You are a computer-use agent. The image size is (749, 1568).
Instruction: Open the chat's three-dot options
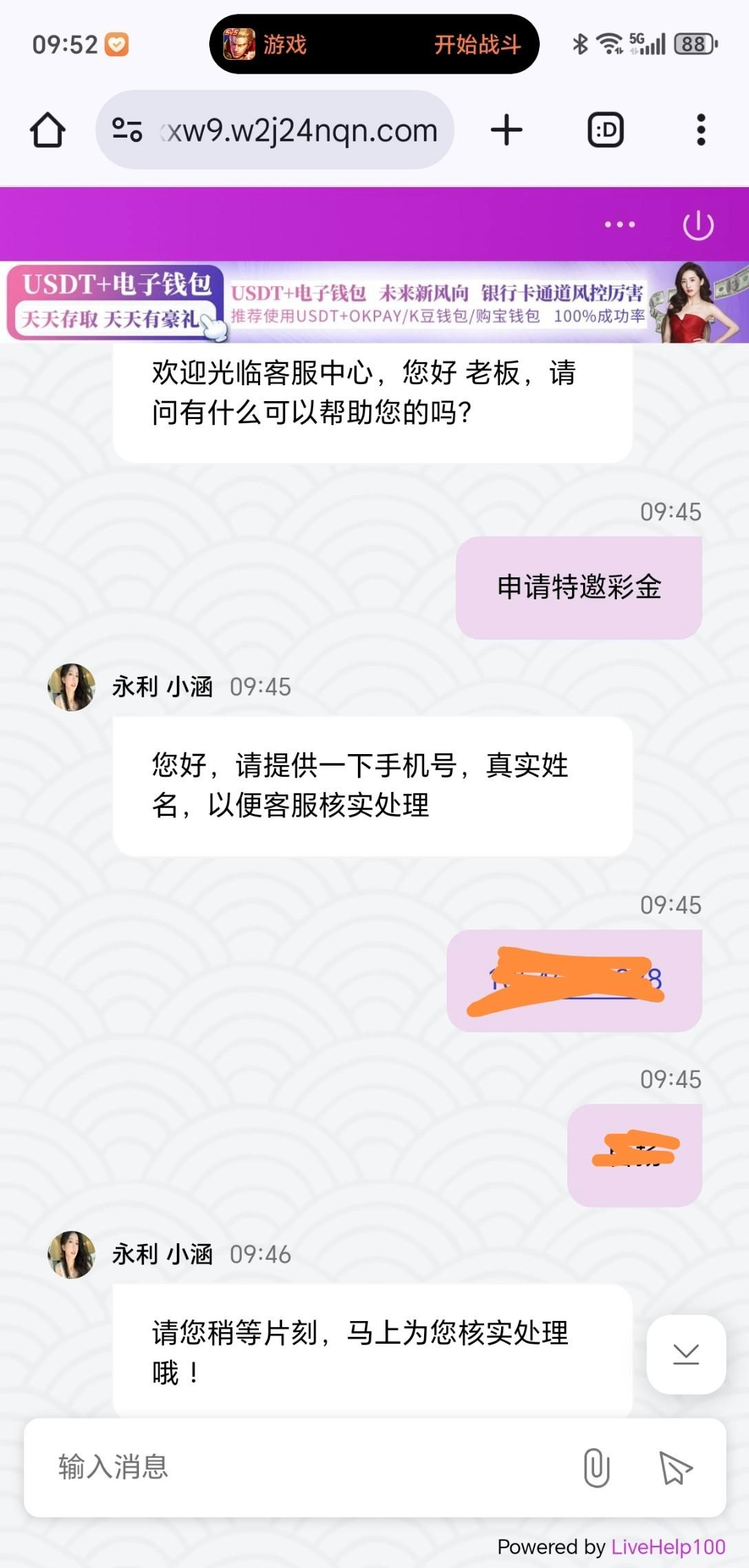620,224
